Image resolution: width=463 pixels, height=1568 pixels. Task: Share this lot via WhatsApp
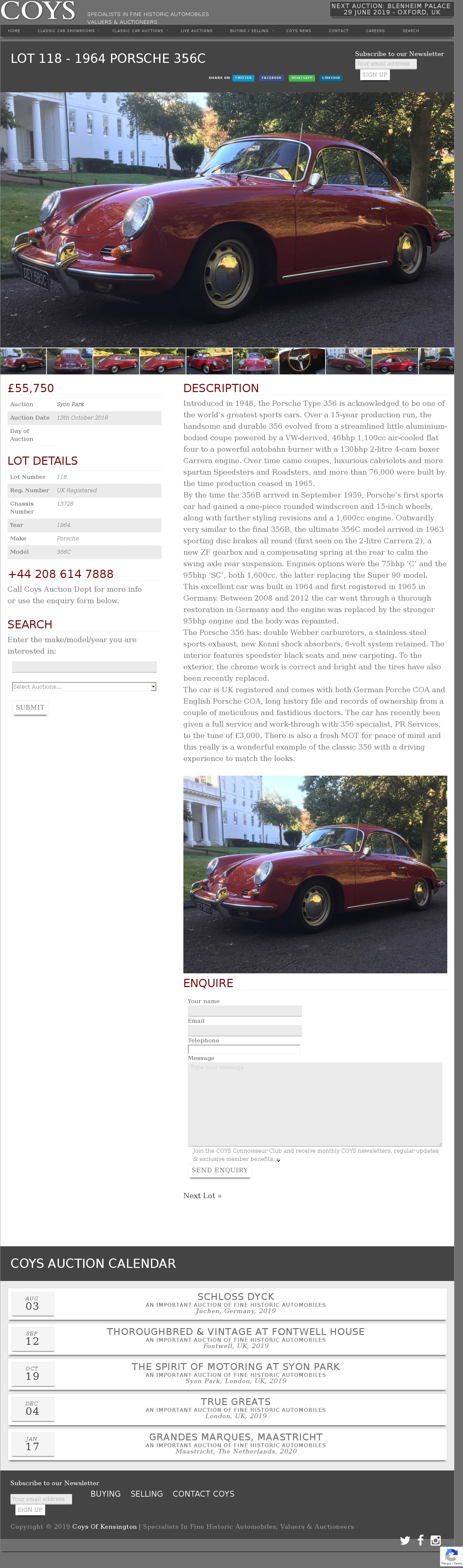click(x=302, y=78)
